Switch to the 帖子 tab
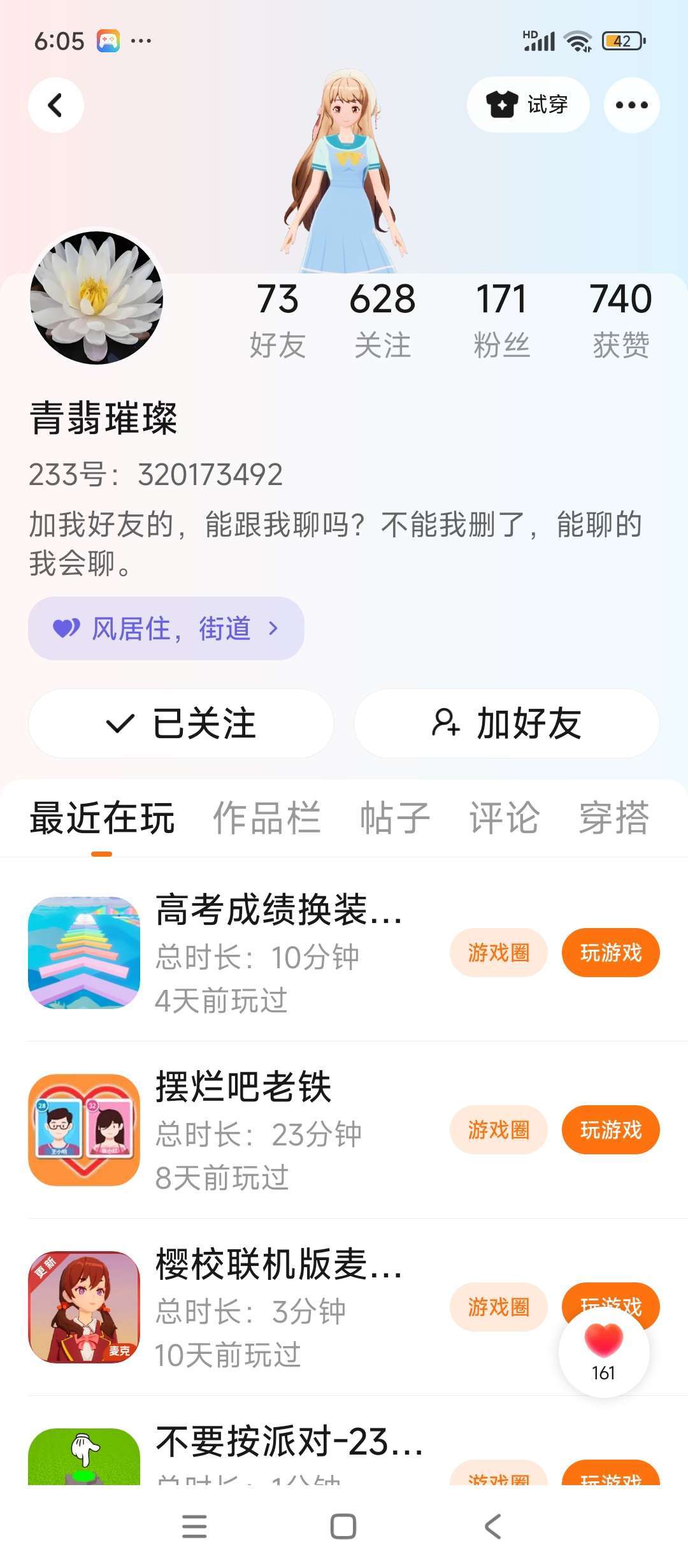688x1568 pixels. tap(395, 818)
